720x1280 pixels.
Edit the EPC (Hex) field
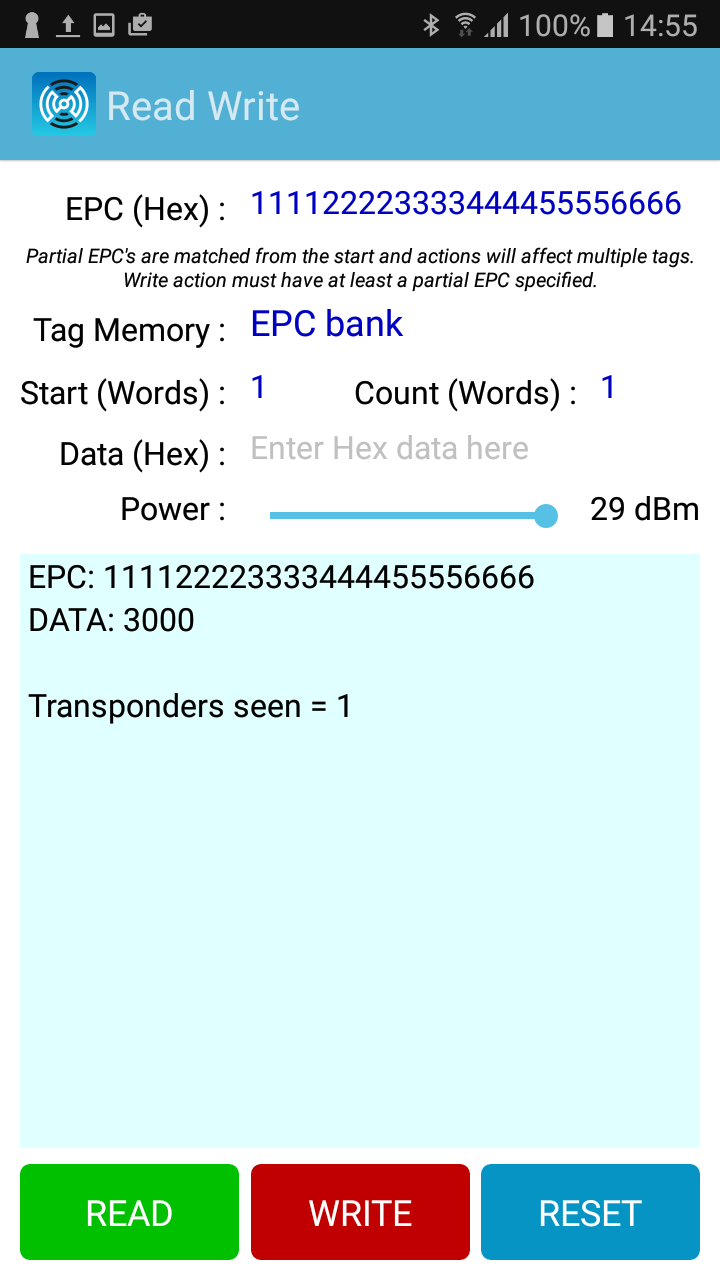click(466, 204)
